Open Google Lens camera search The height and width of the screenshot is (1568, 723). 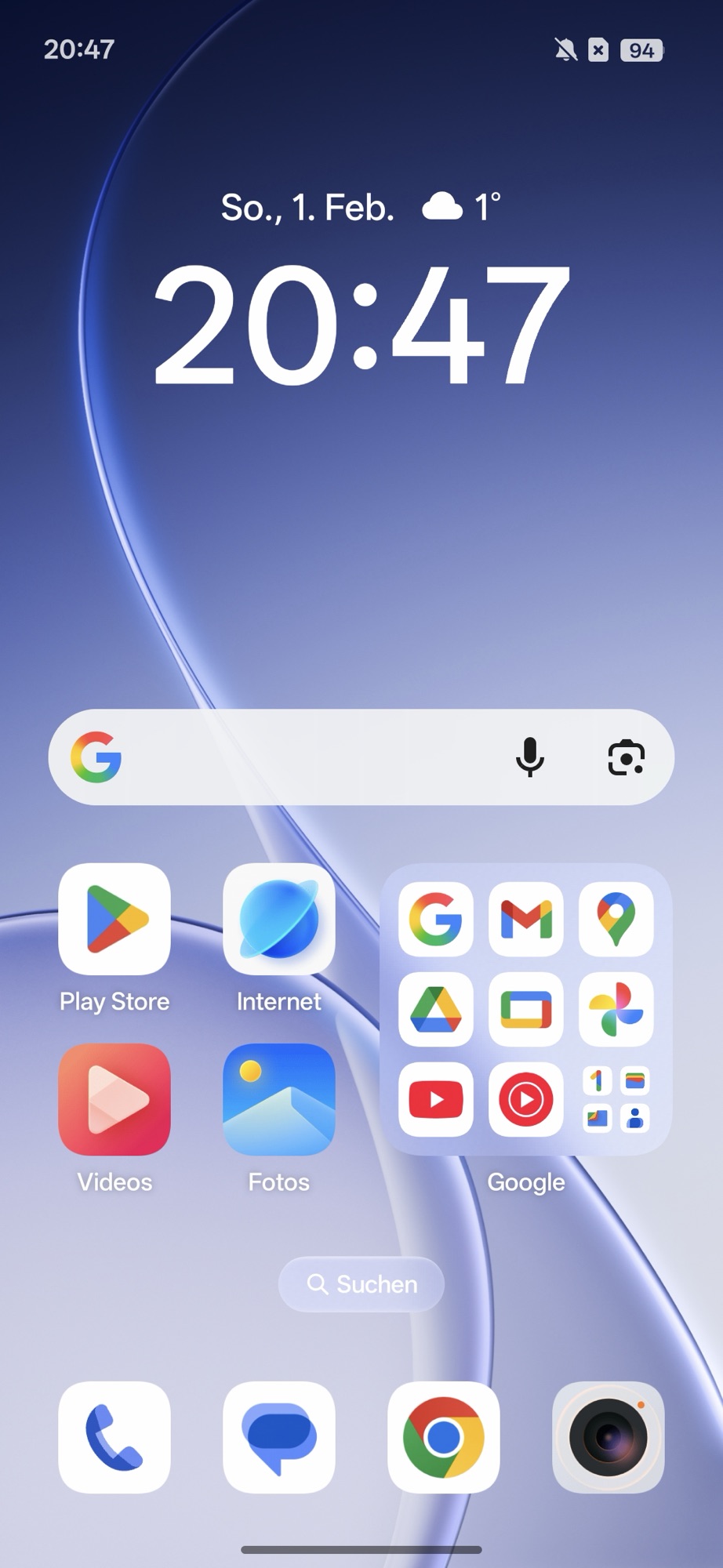coord(626,757)
